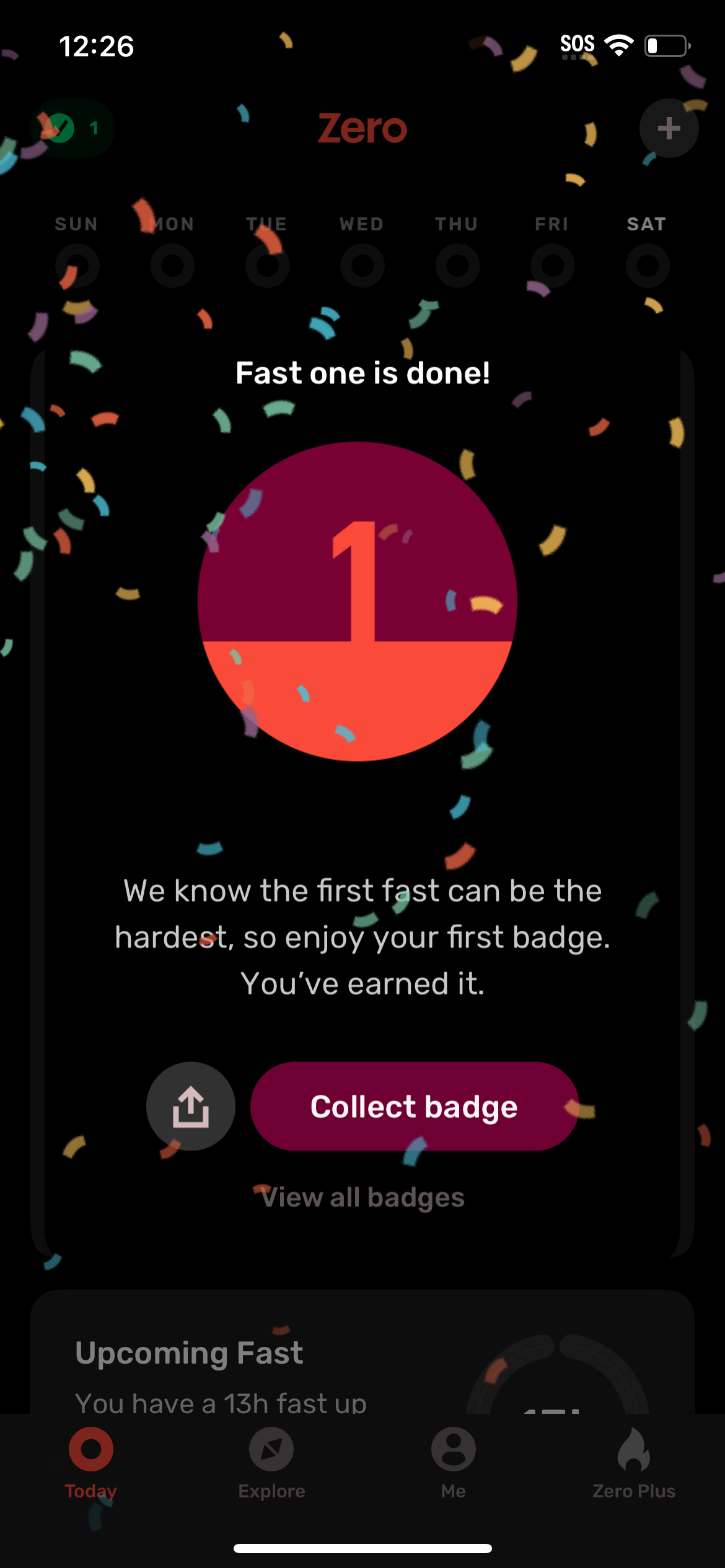Open View all badges

click(x=362, y=1197)
